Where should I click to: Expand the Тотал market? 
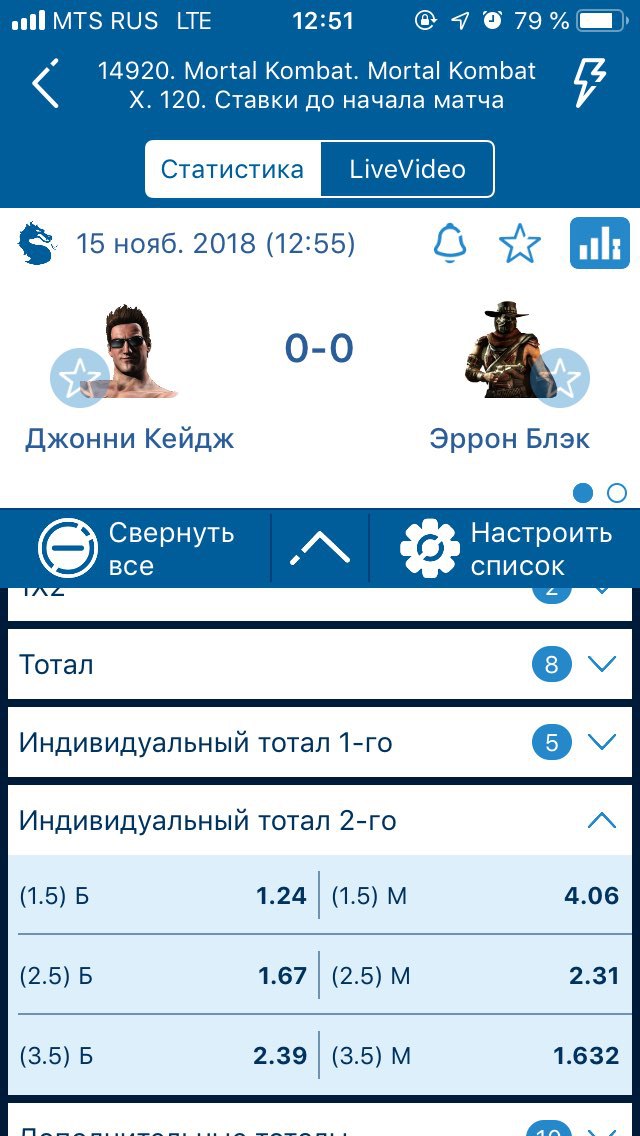click(320, 664)
